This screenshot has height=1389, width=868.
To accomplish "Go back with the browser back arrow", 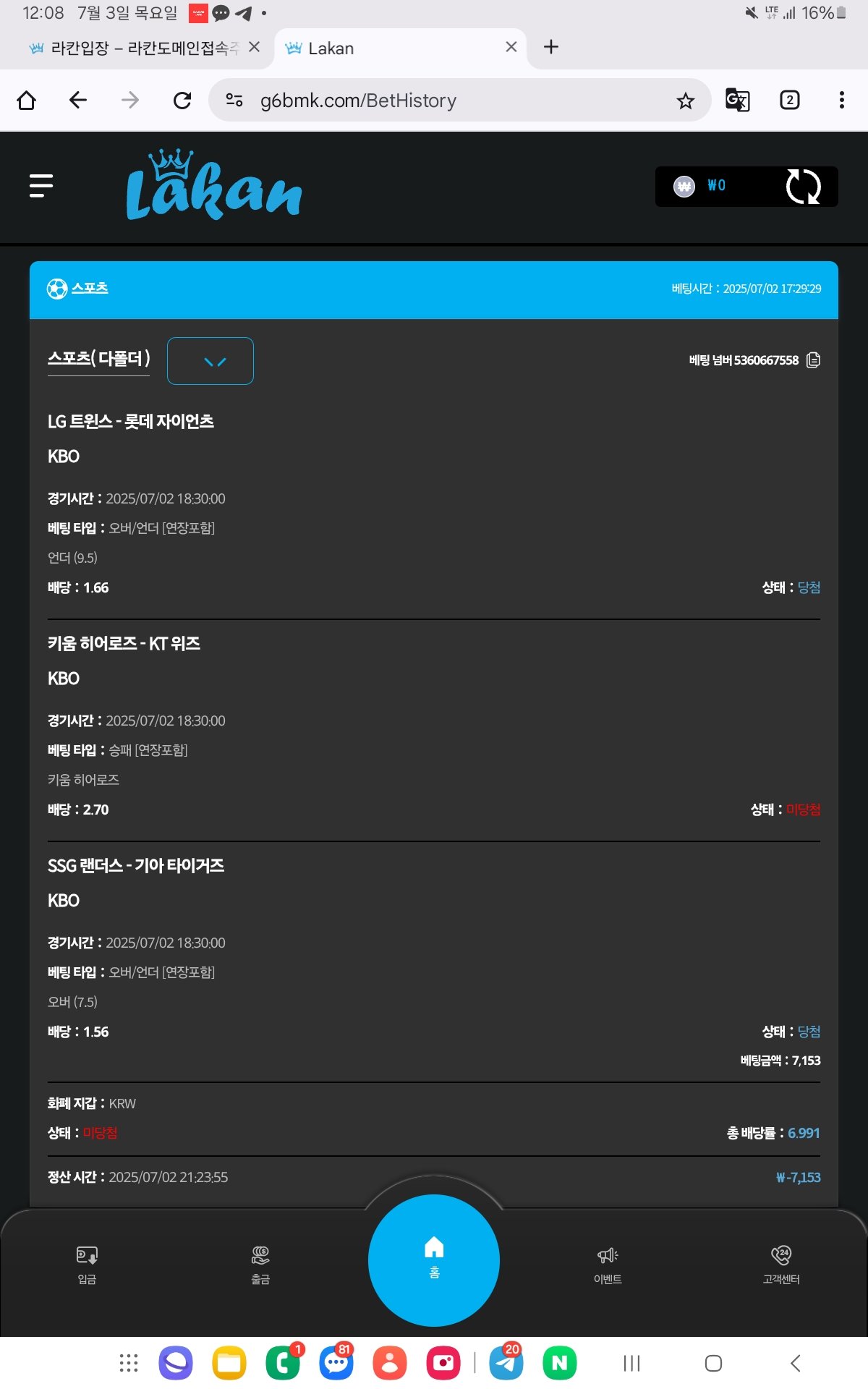I will 78,100.
